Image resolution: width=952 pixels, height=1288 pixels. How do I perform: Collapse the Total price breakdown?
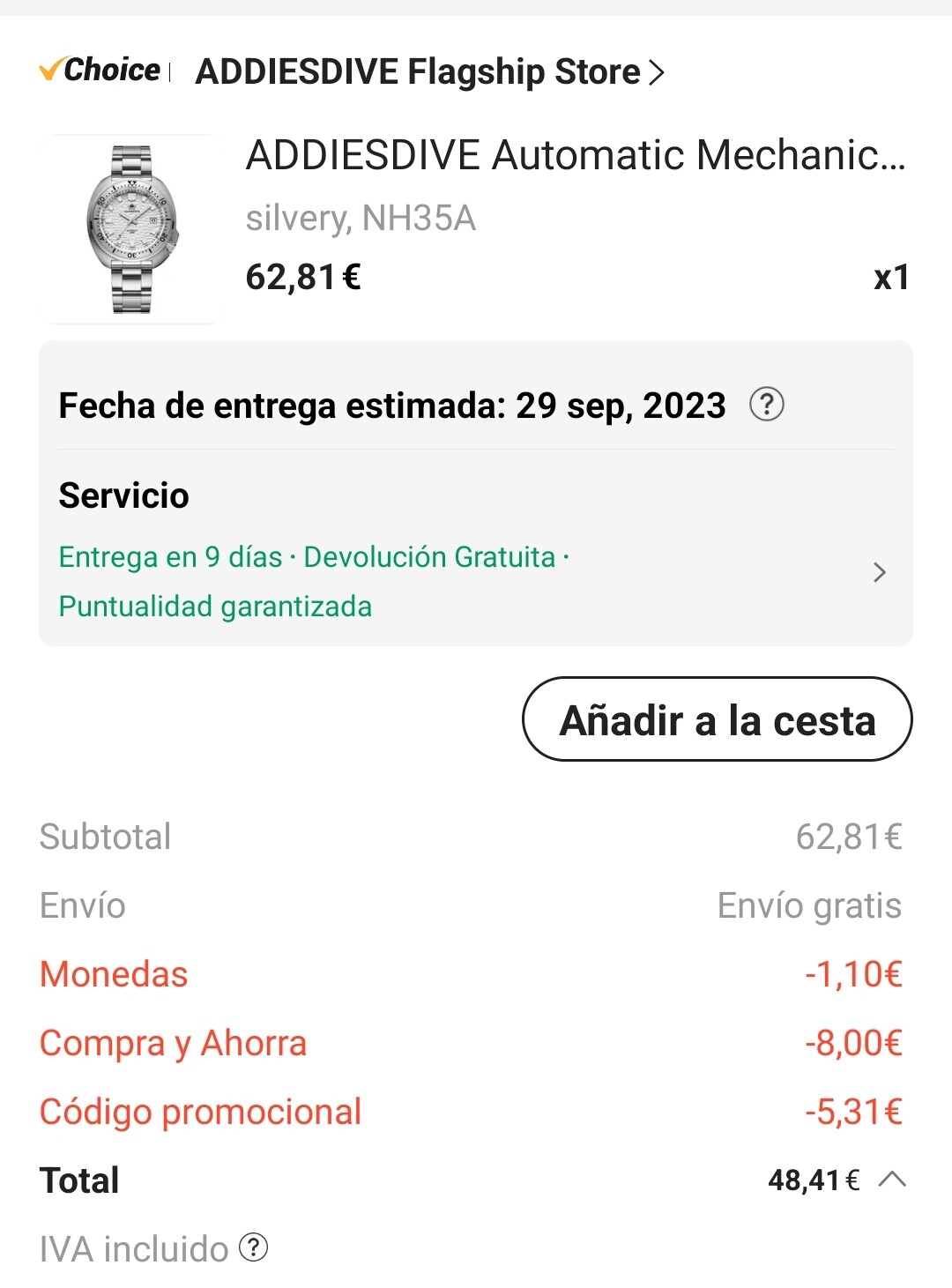[x=892, y=1180]
